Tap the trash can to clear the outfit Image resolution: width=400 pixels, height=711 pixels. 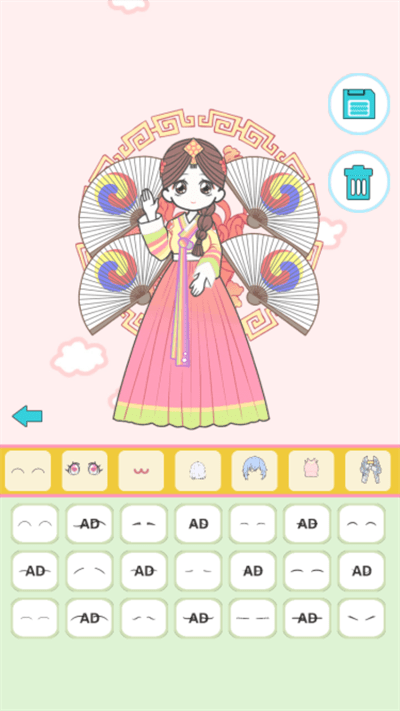coord(359,181)
